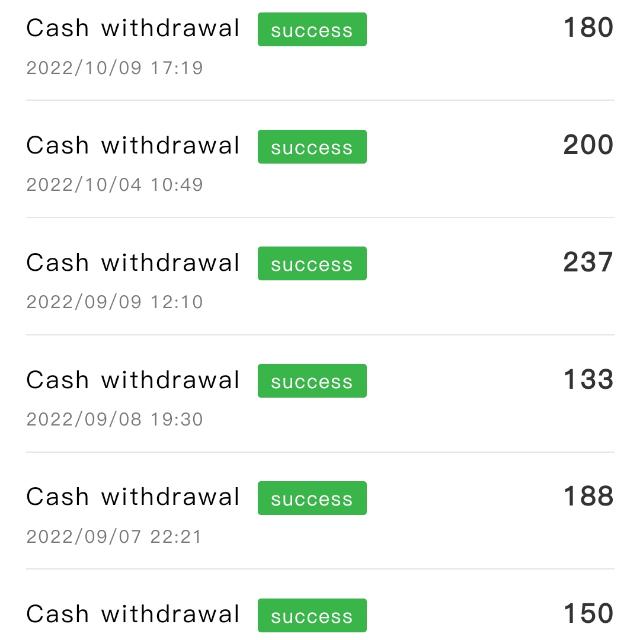This screenshot has height=640, width=640.
Task: Tap the 188 withdrawal from 2022/09/07
Action: pyautogui.click(x=320, y=513)
